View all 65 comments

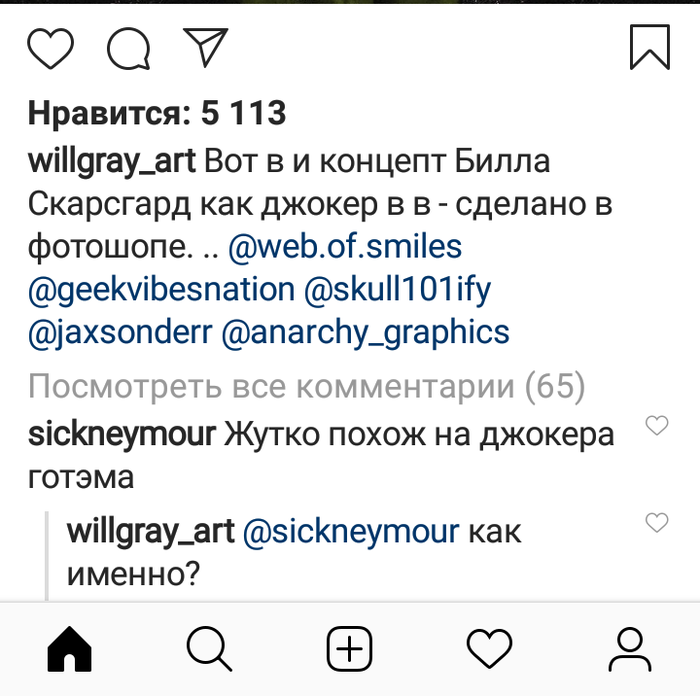pos(306,385)
